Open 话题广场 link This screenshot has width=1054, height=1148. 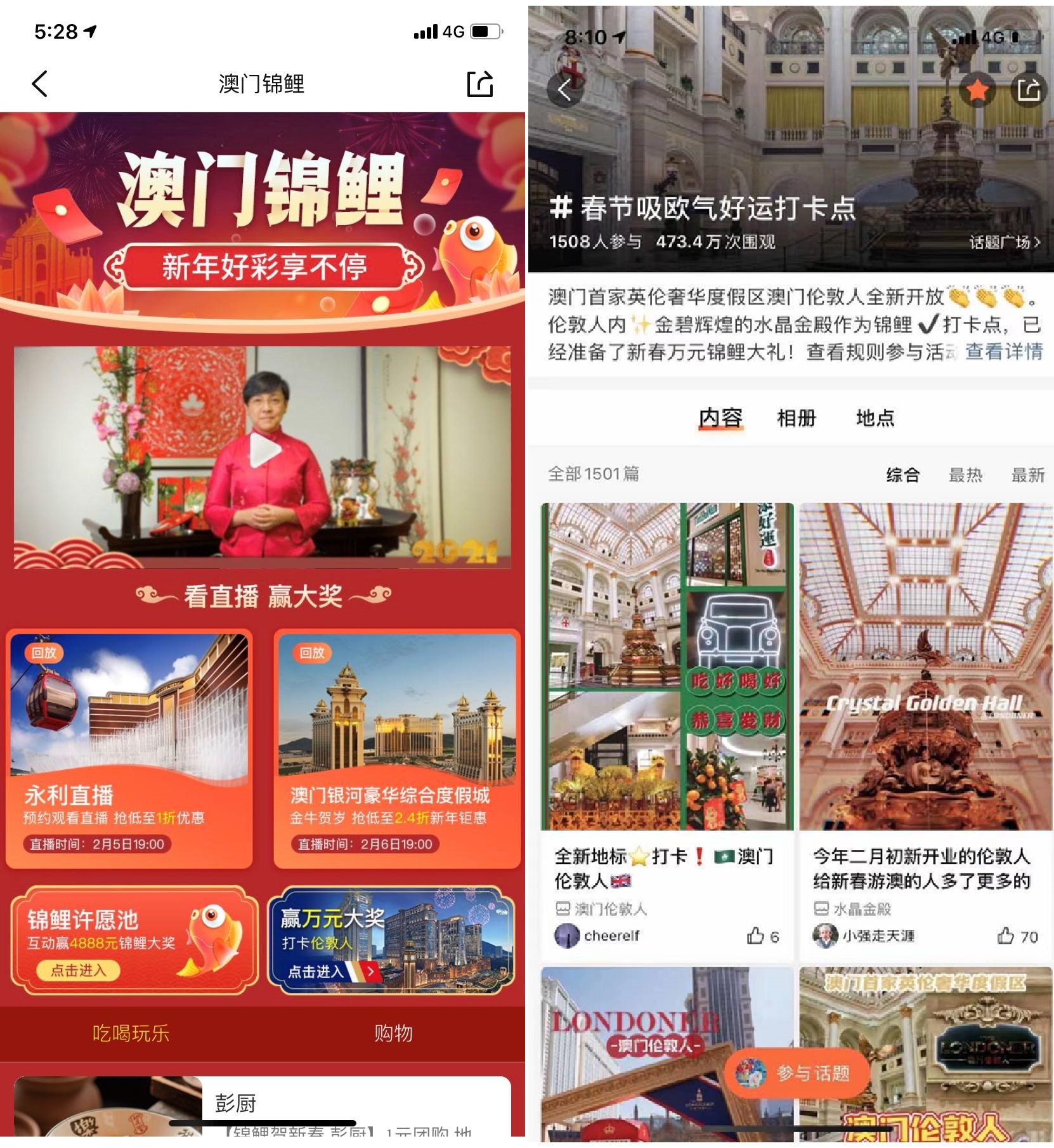point(1004,242)
